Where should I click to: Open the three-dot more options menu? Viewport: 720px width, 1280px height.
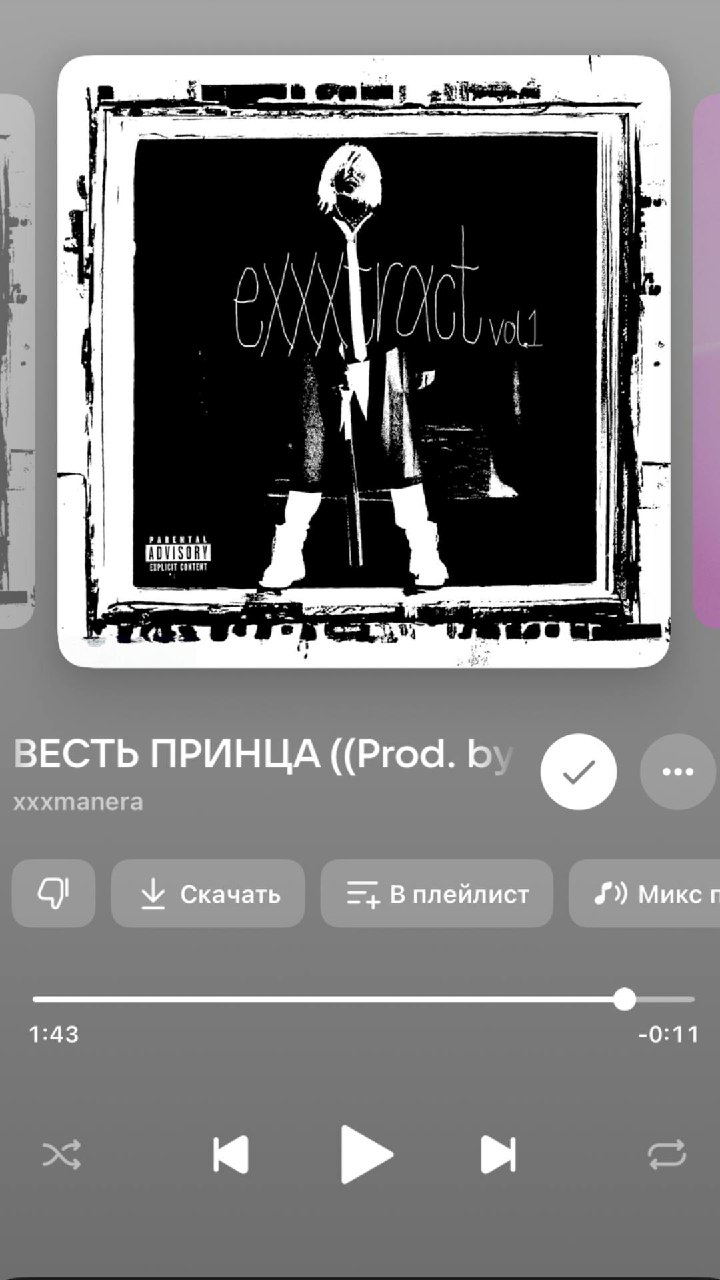coord(679,771)
